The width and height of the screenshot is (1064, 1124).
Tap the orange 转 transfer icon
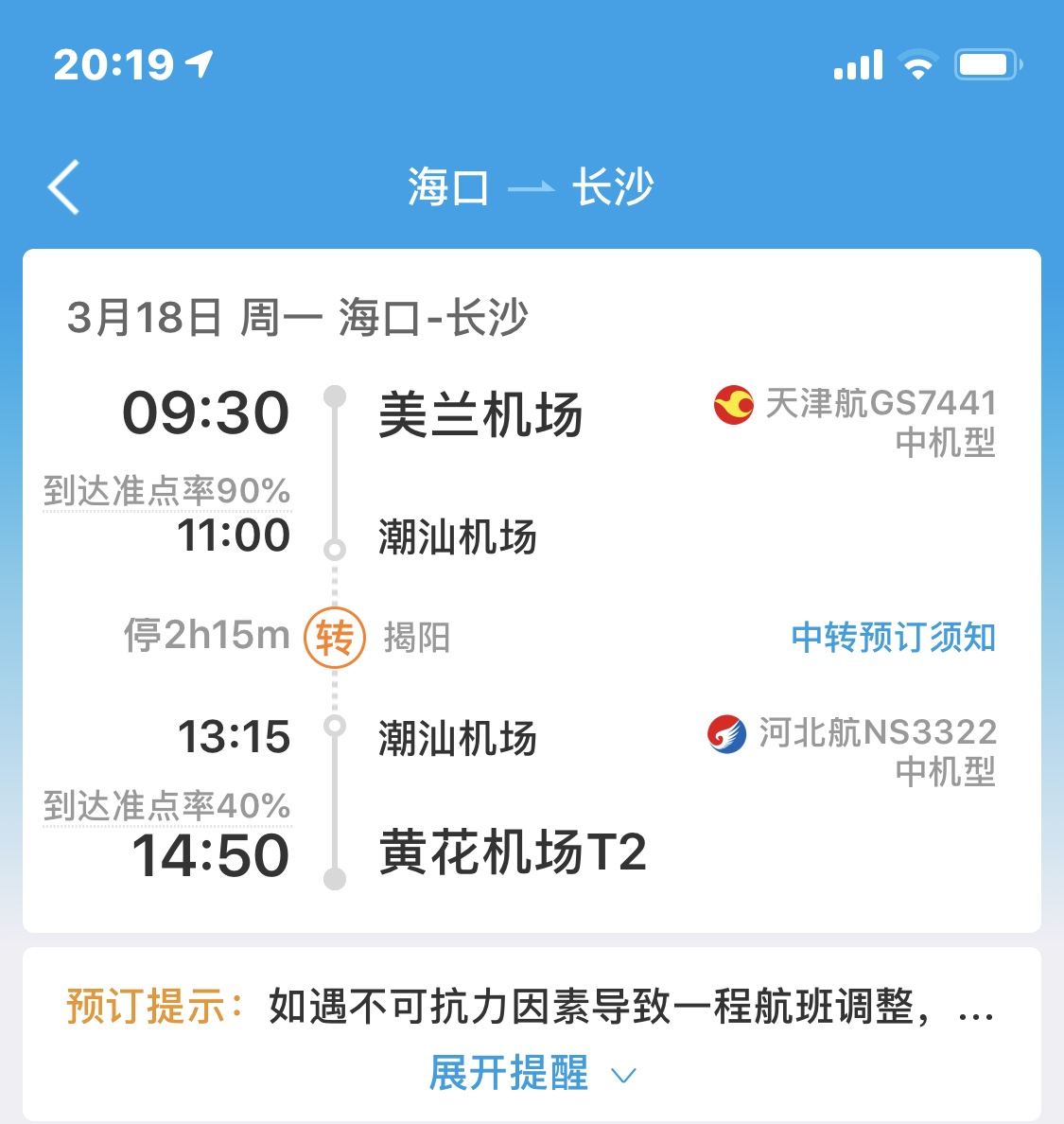[334, 638]
